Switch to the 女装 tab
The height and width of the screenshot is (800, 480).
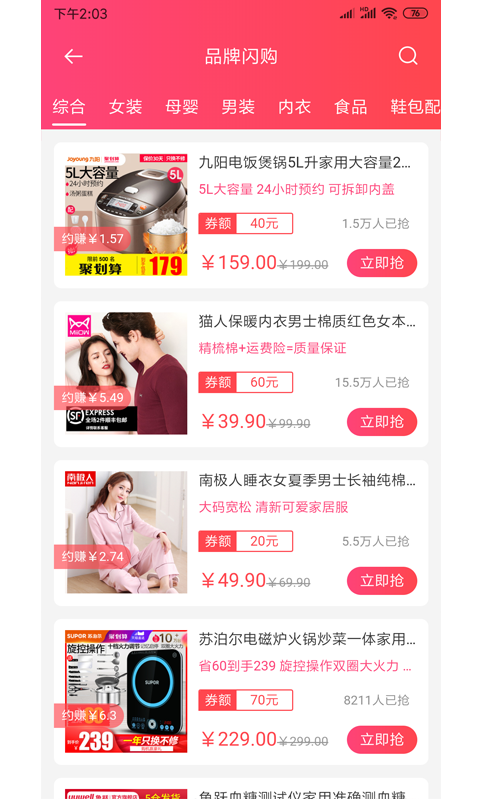tap(125, 107)
